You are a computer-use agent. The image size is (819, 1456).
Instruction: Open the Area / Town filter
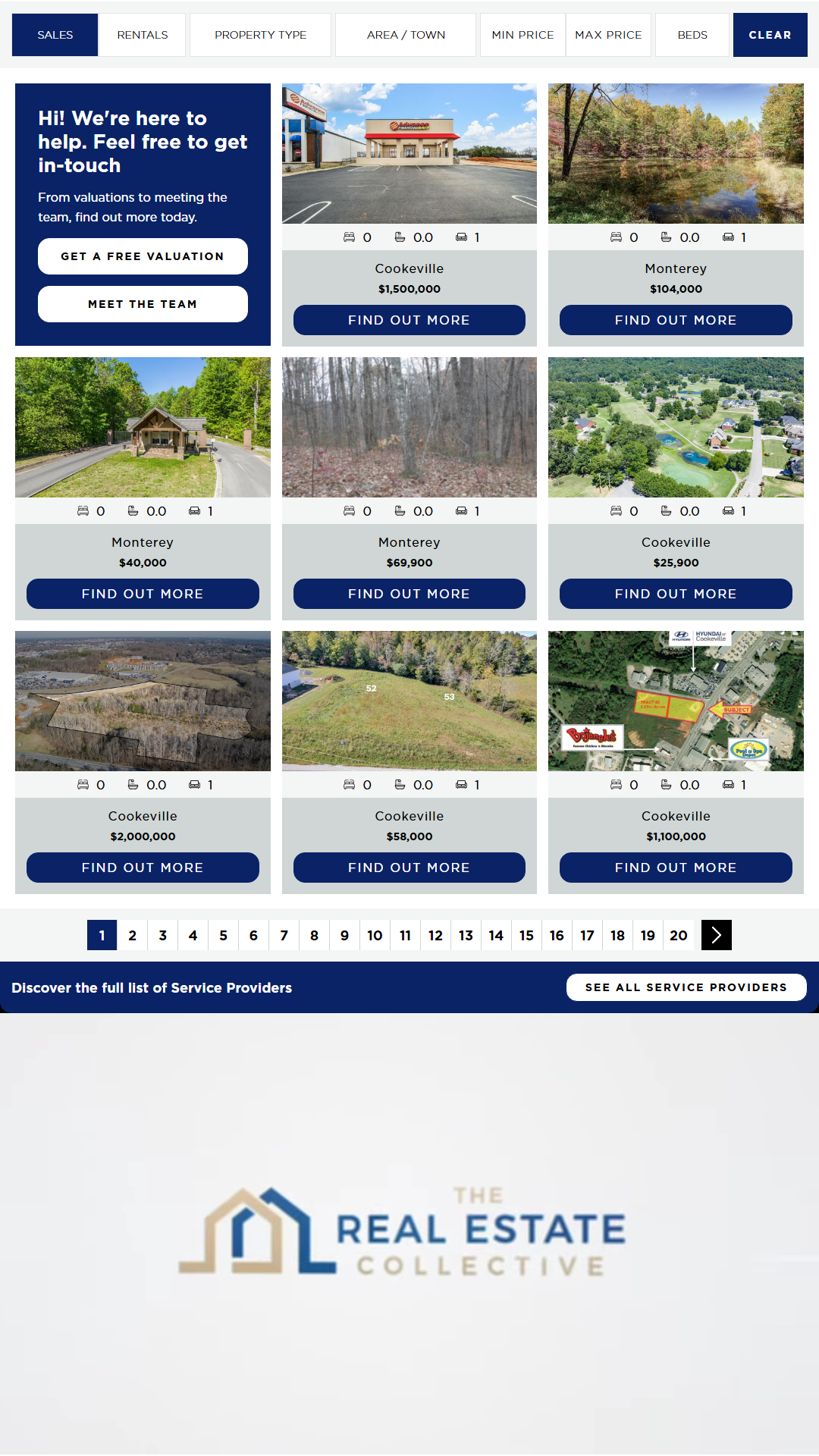406,35
